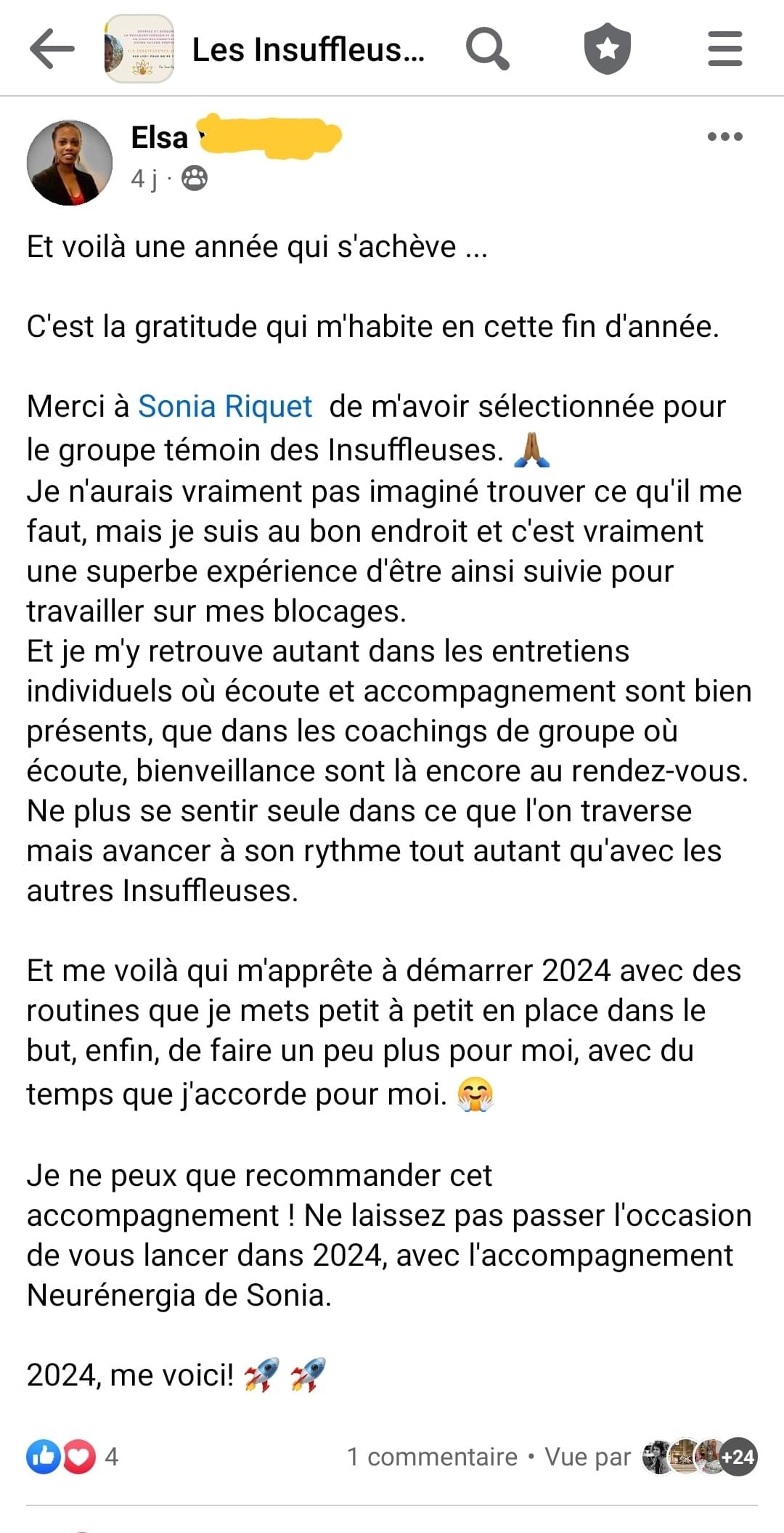Viewport: 784px width, 1533px height.
Task: Open the Les Insuffleuses group page
Action: [x=308, y=49]
